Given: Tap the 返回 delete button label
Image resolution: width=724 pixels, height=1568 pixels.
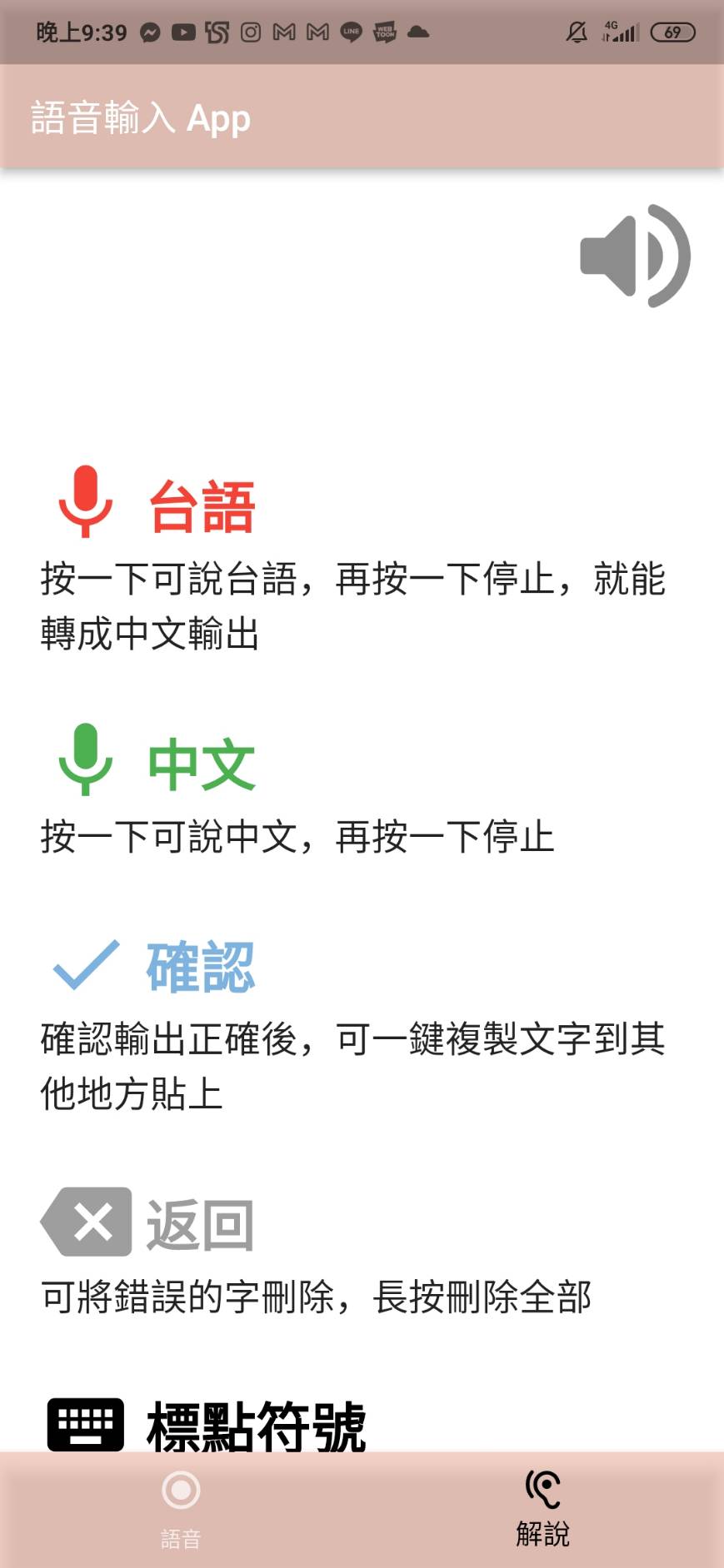Looking at the screenshot, I should (200, 1222).
